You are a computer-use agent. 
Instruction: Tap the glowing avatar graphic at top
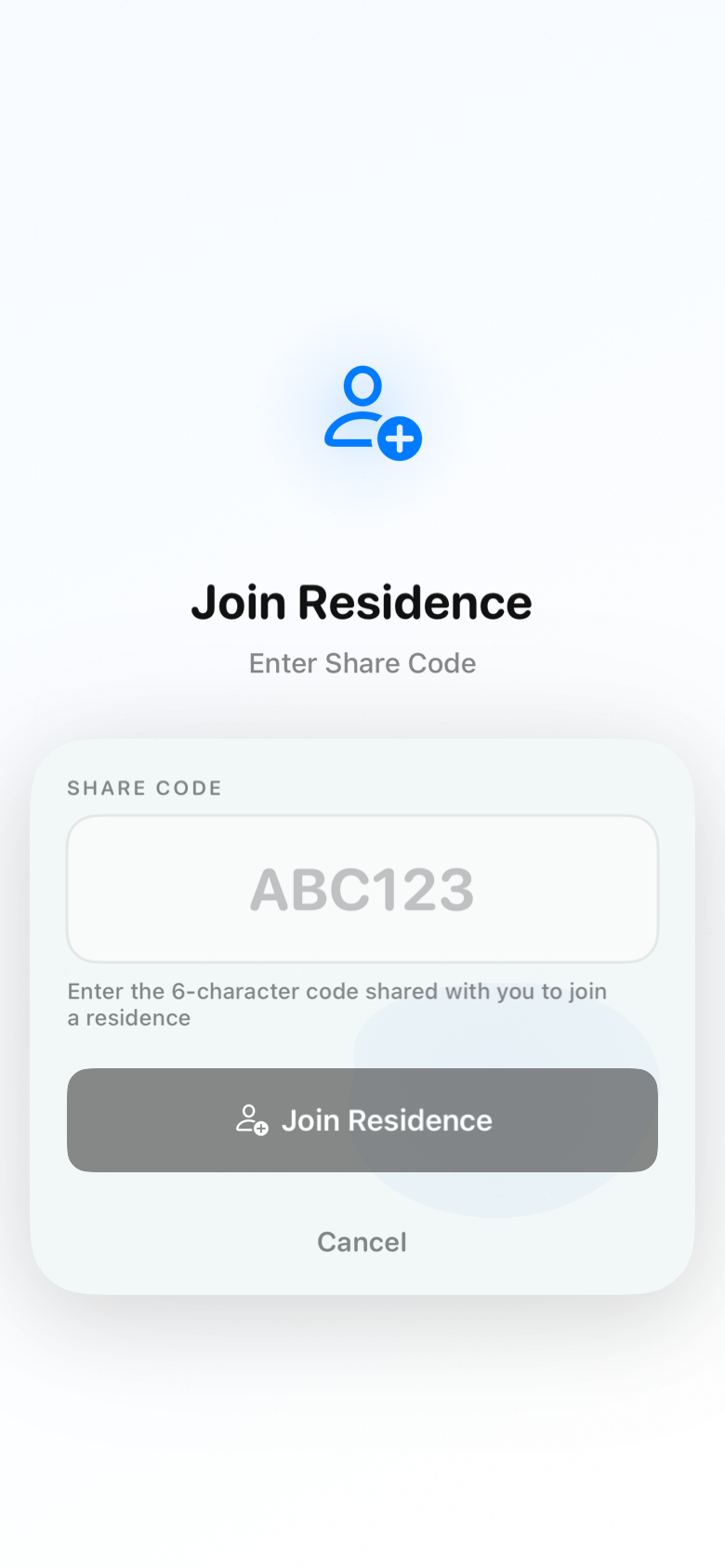point(372,412)
